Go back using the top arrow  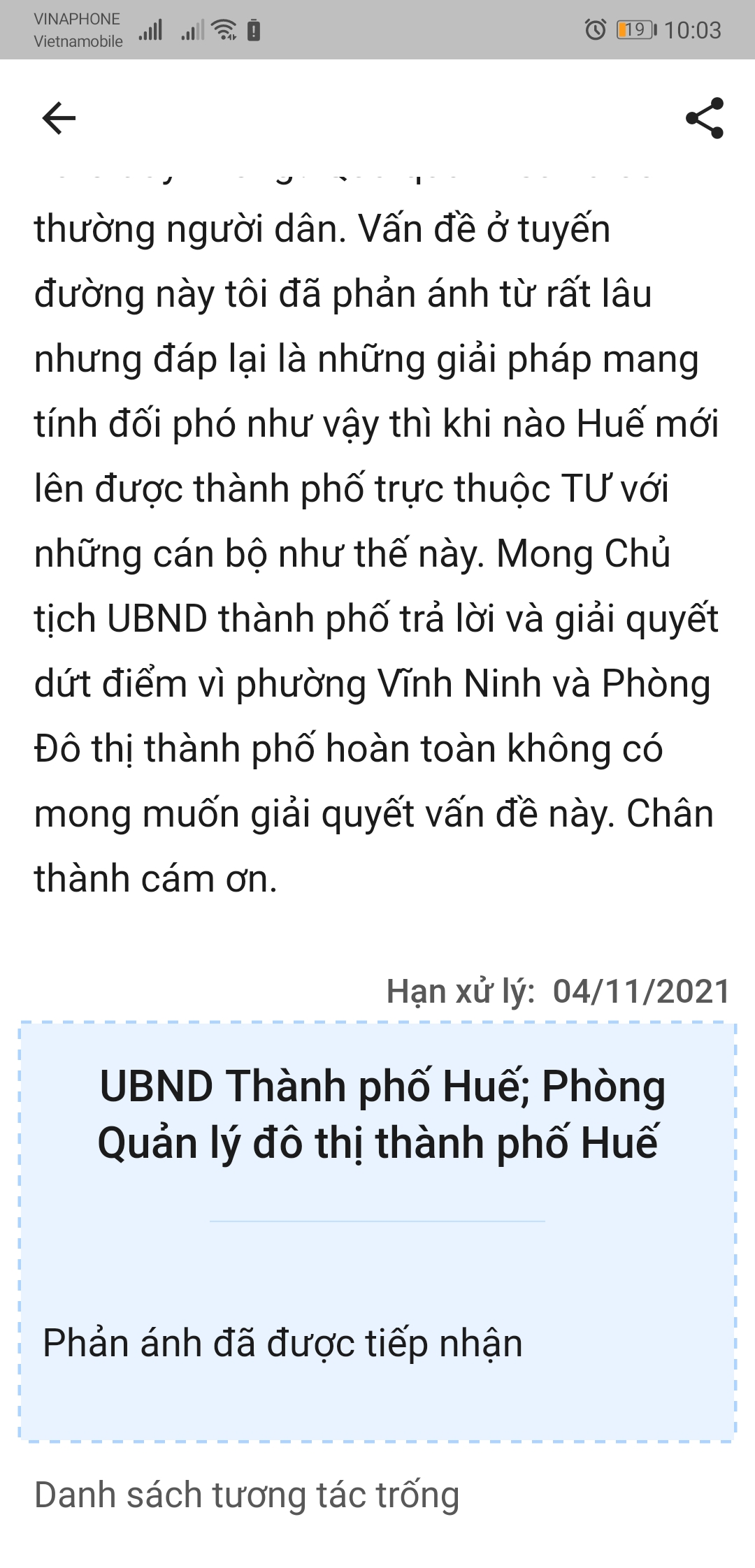[59, 117]
